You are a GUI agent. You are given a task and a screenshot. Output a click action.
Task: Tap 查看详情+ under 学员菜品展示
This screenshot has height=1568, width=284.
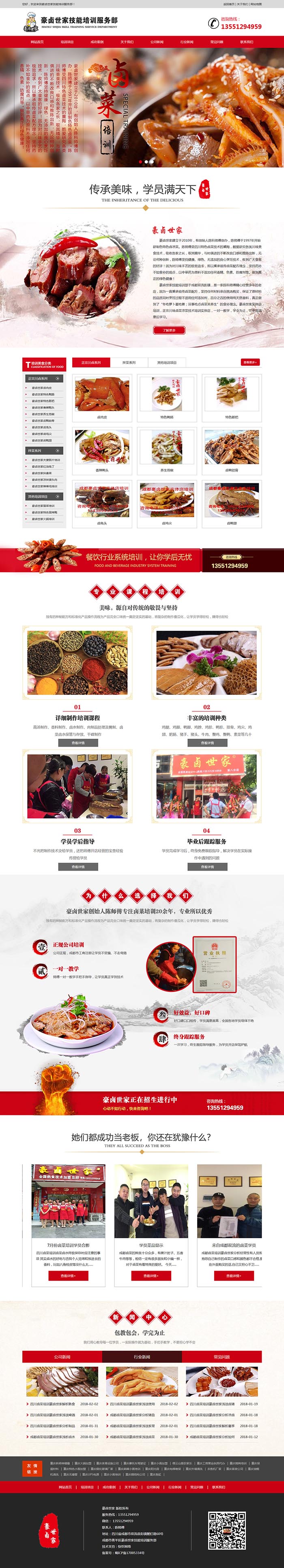tap(151, 1276)
